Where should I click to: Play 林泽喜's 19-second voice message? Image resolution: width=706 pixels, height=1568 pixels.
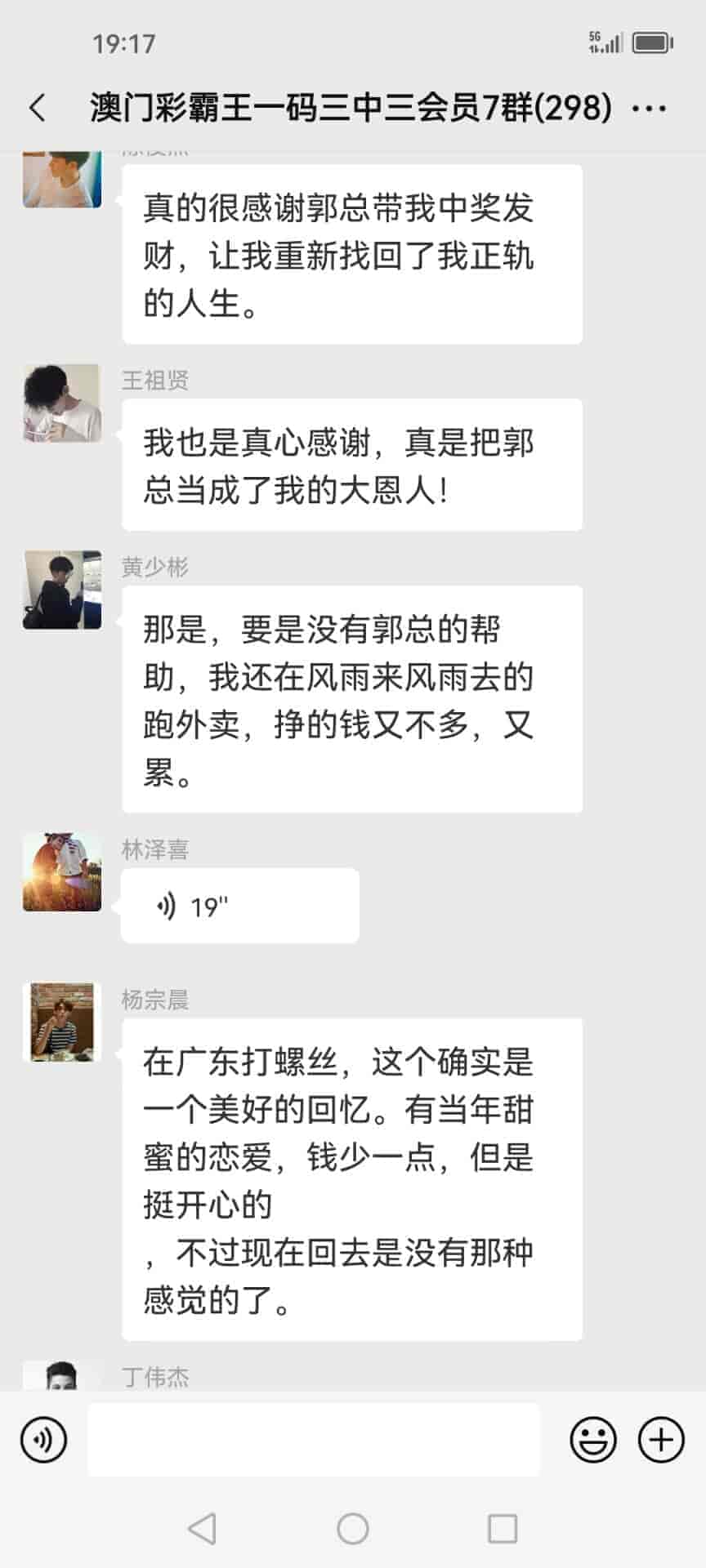[x=239, y=906]
